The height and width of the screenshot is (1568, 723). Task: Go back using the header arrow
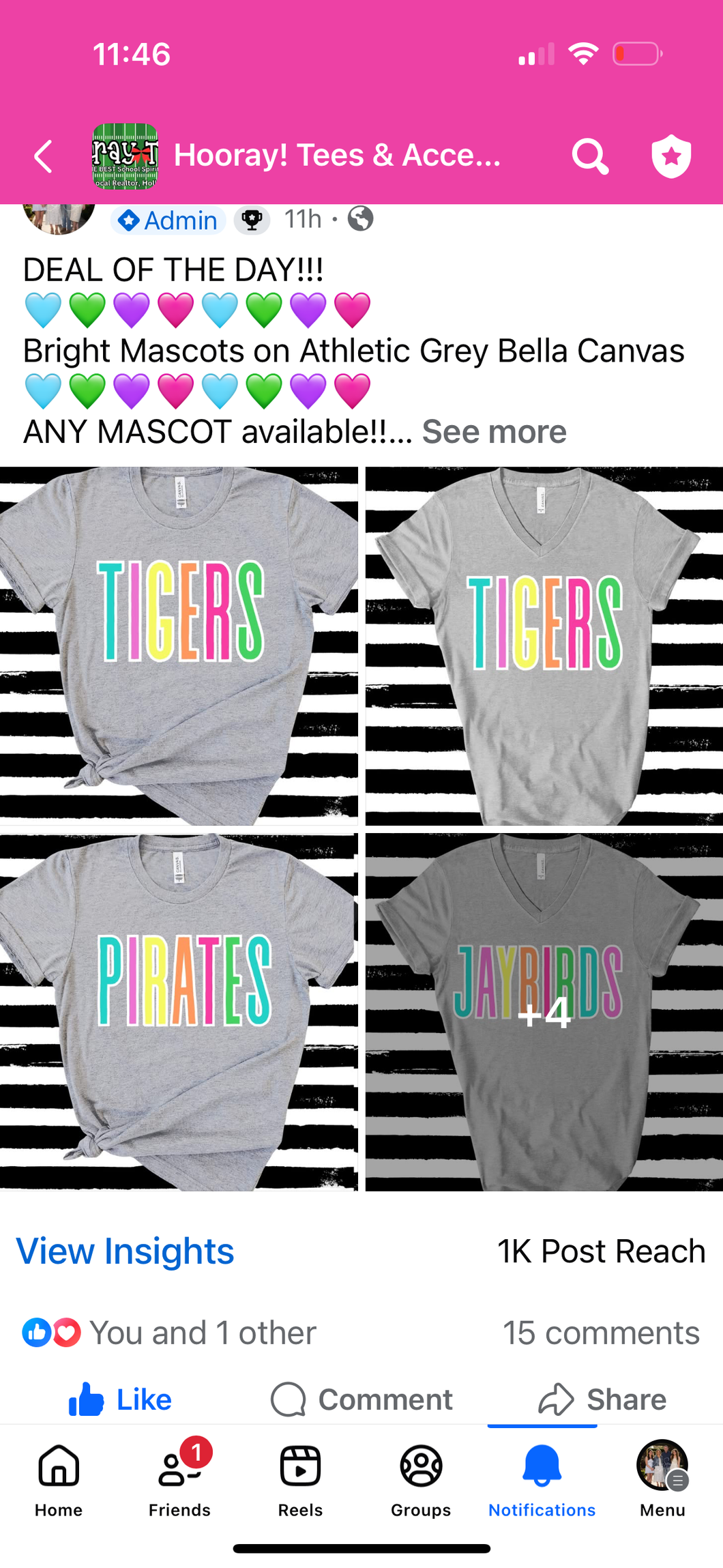tap(44, 156)
